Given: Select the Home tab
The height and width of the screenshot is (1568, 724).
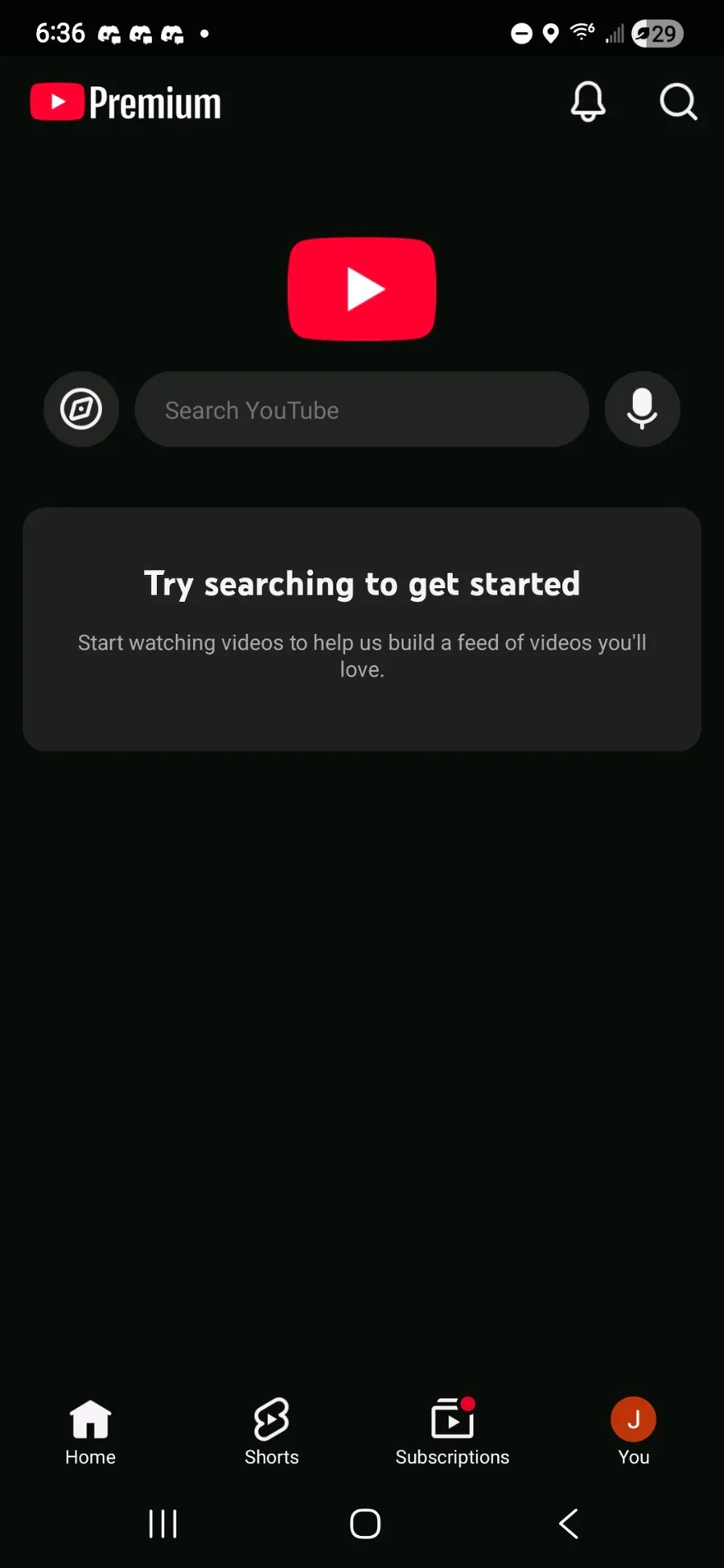Looking at the screenshot, I should 90,1432.
